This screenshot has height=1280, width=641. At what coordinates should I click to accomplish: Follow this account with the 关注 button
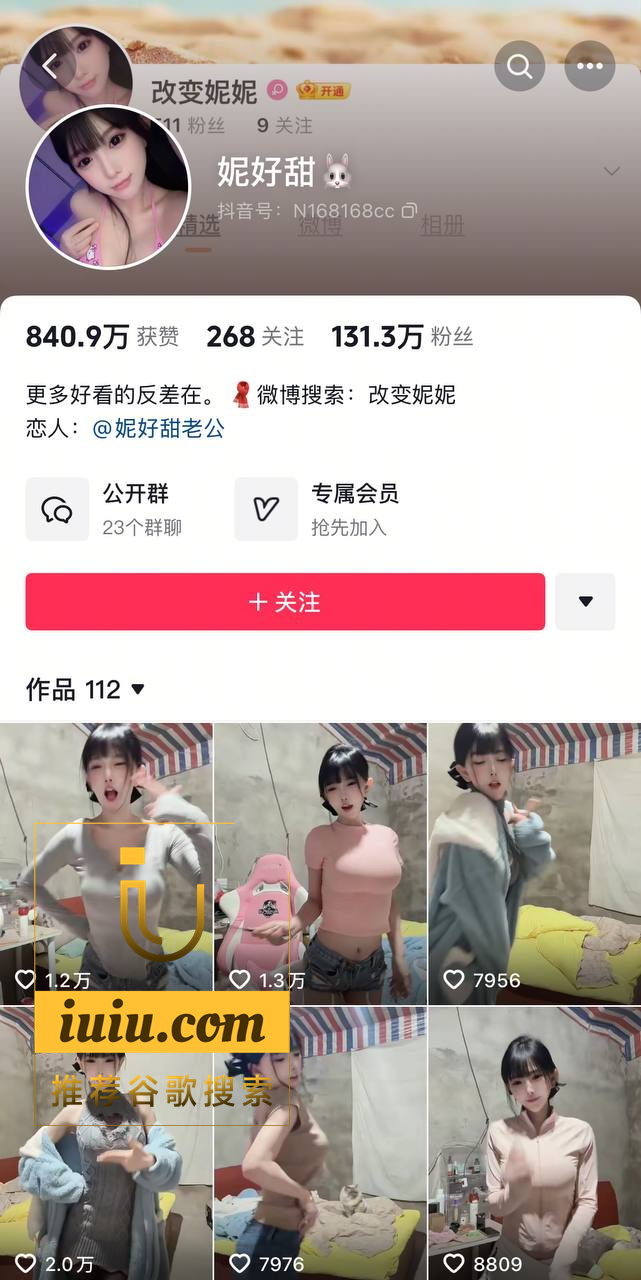(x=285, y=602)
